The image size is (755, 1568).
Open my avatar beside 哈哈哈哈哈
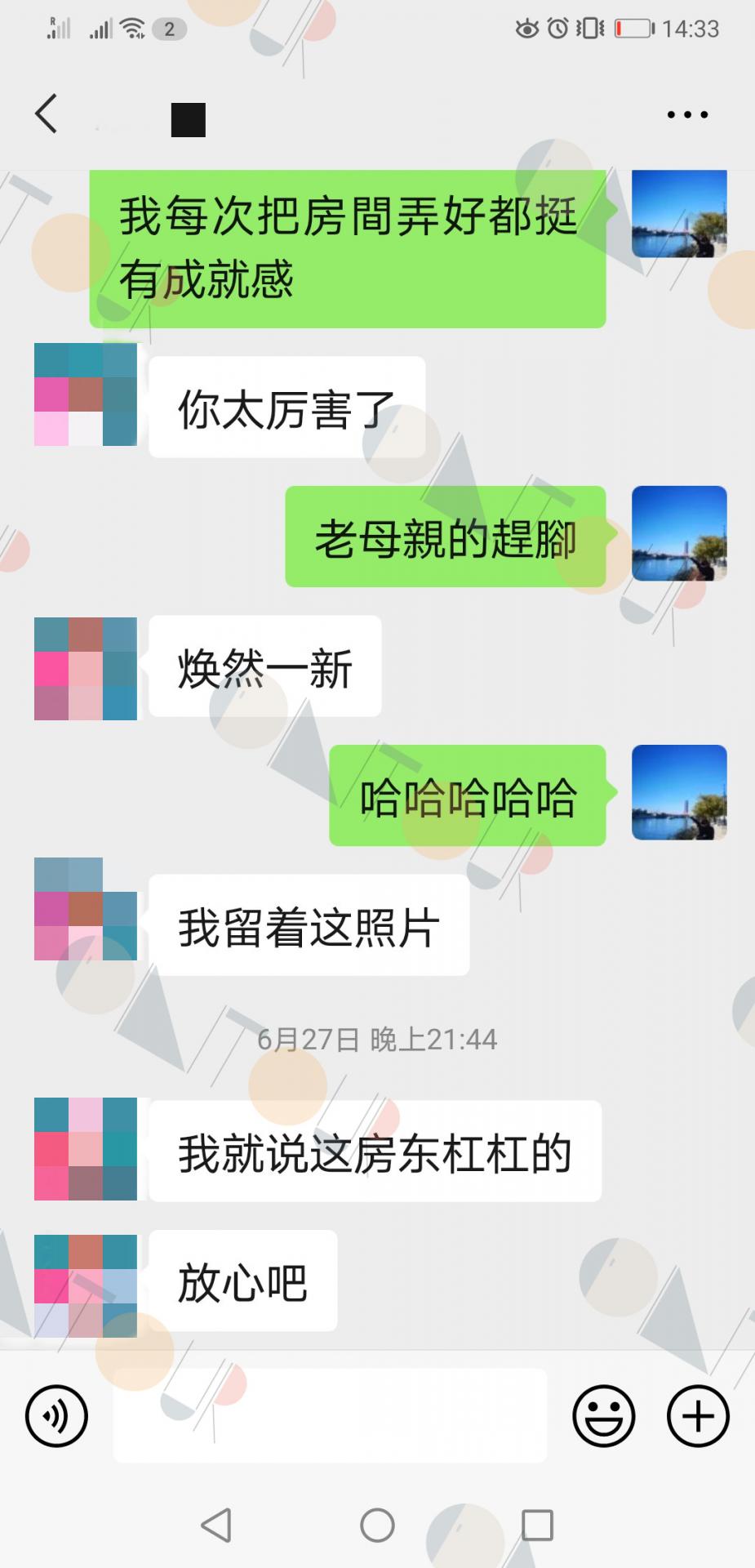click(x=679, y=792)
